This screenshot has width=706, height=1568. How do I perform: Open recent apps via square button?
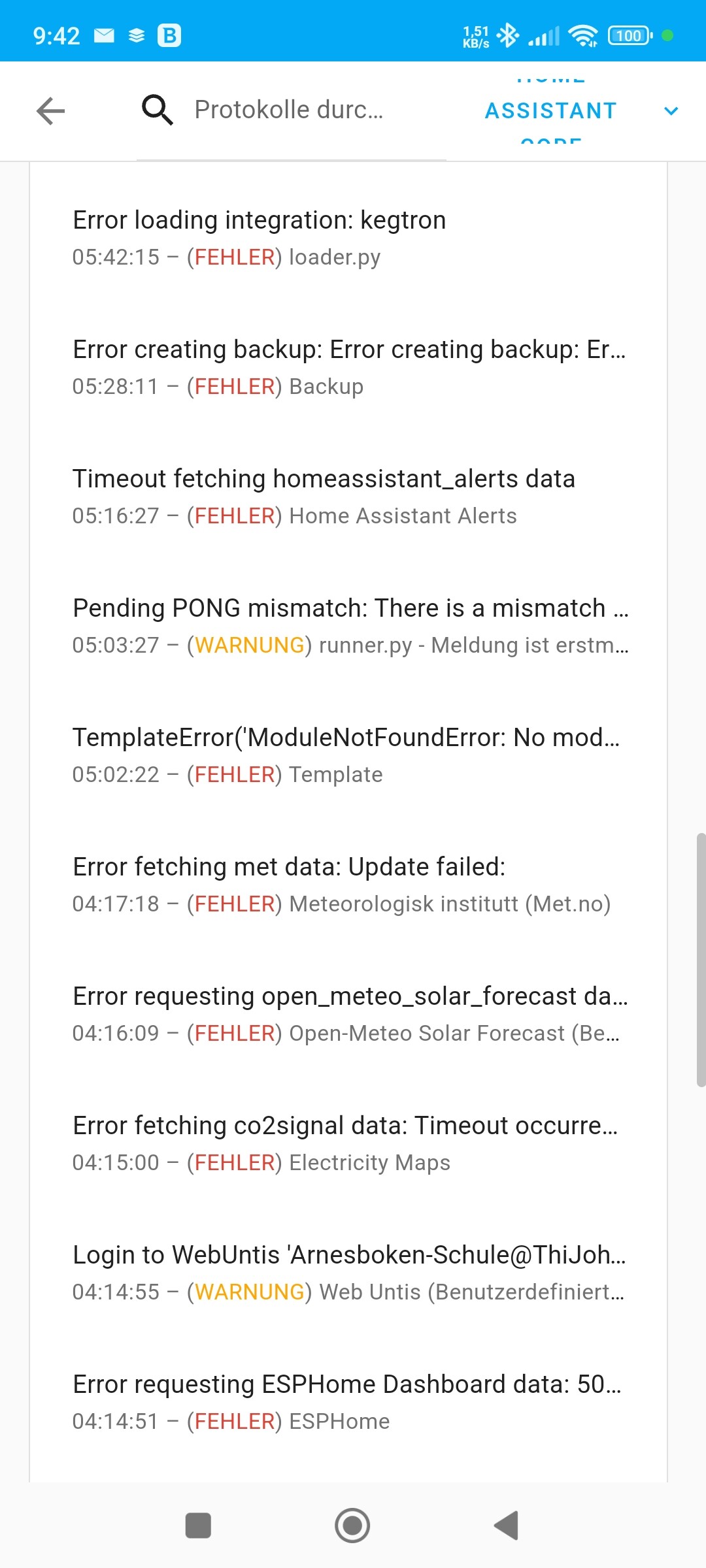(198, 1526)
